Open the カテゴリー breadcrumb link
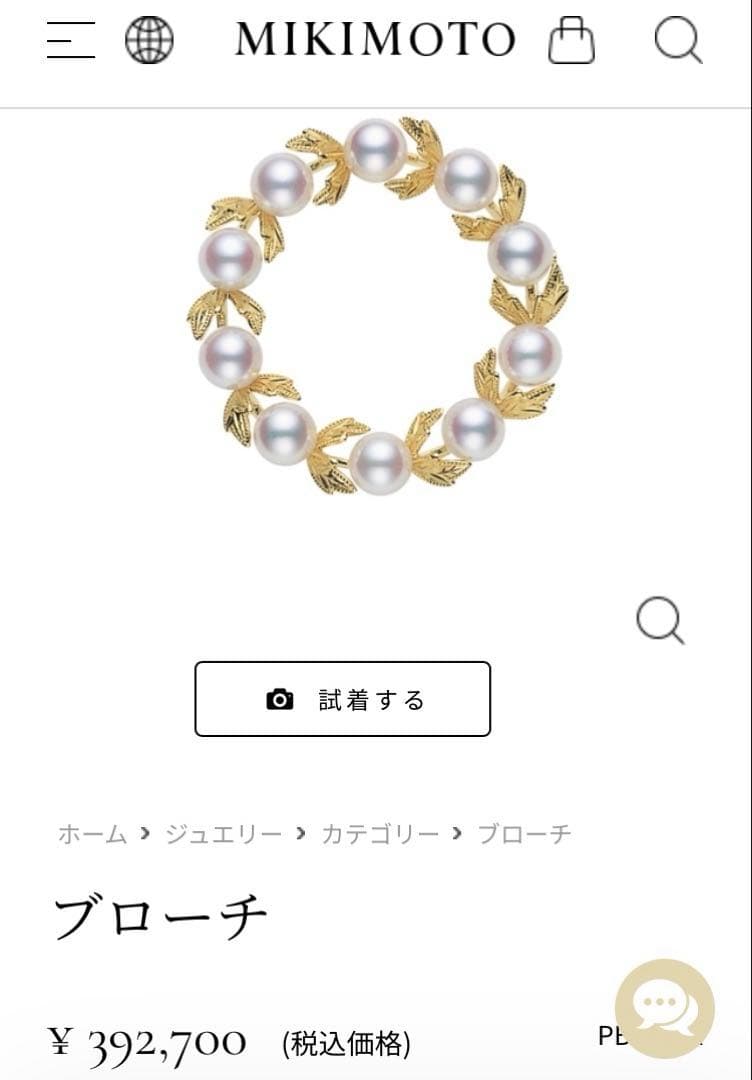This screenshot has height=1080, width=752. pos(381,833)
